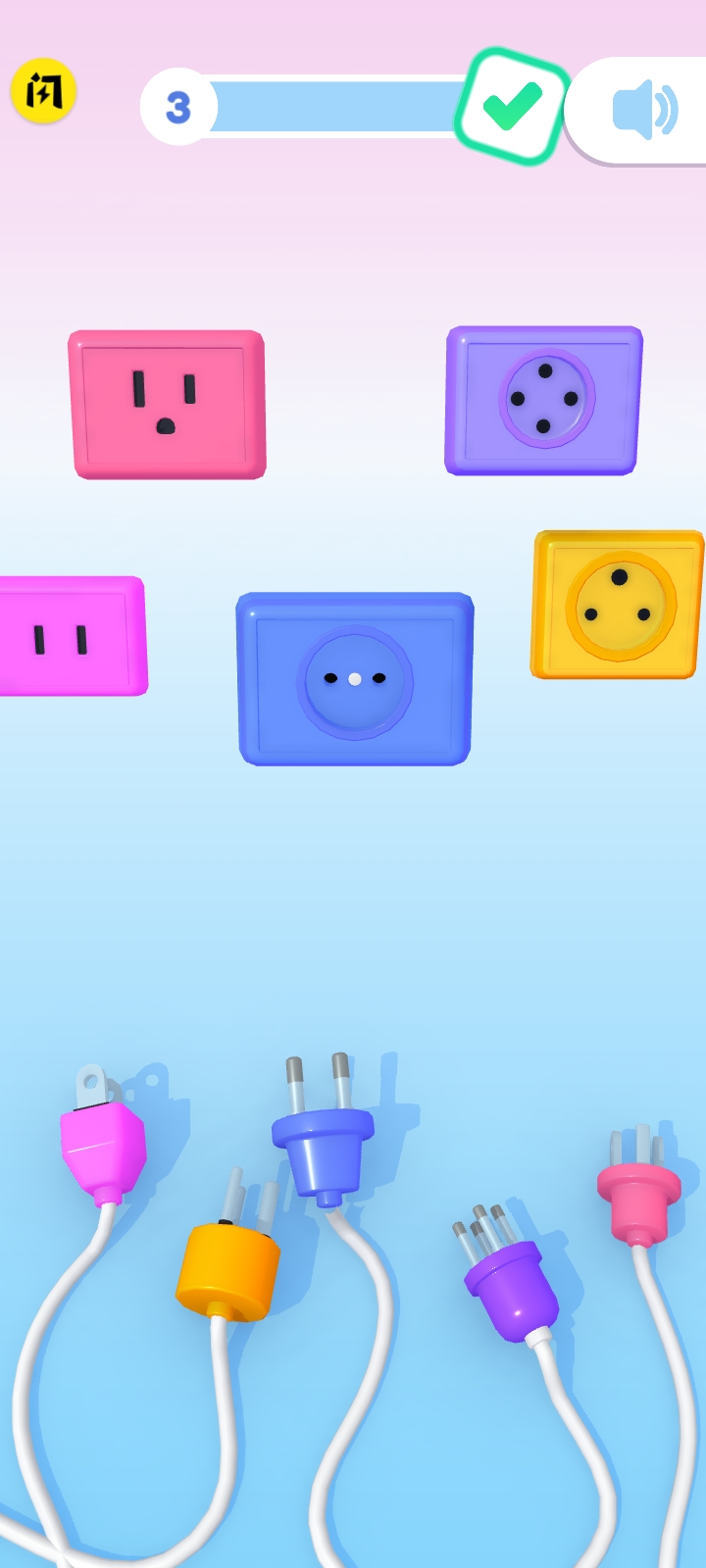The image size is (706, 1568).
Task: Pick the purple four-pin plug
Action: click(x=510, y=1284)
